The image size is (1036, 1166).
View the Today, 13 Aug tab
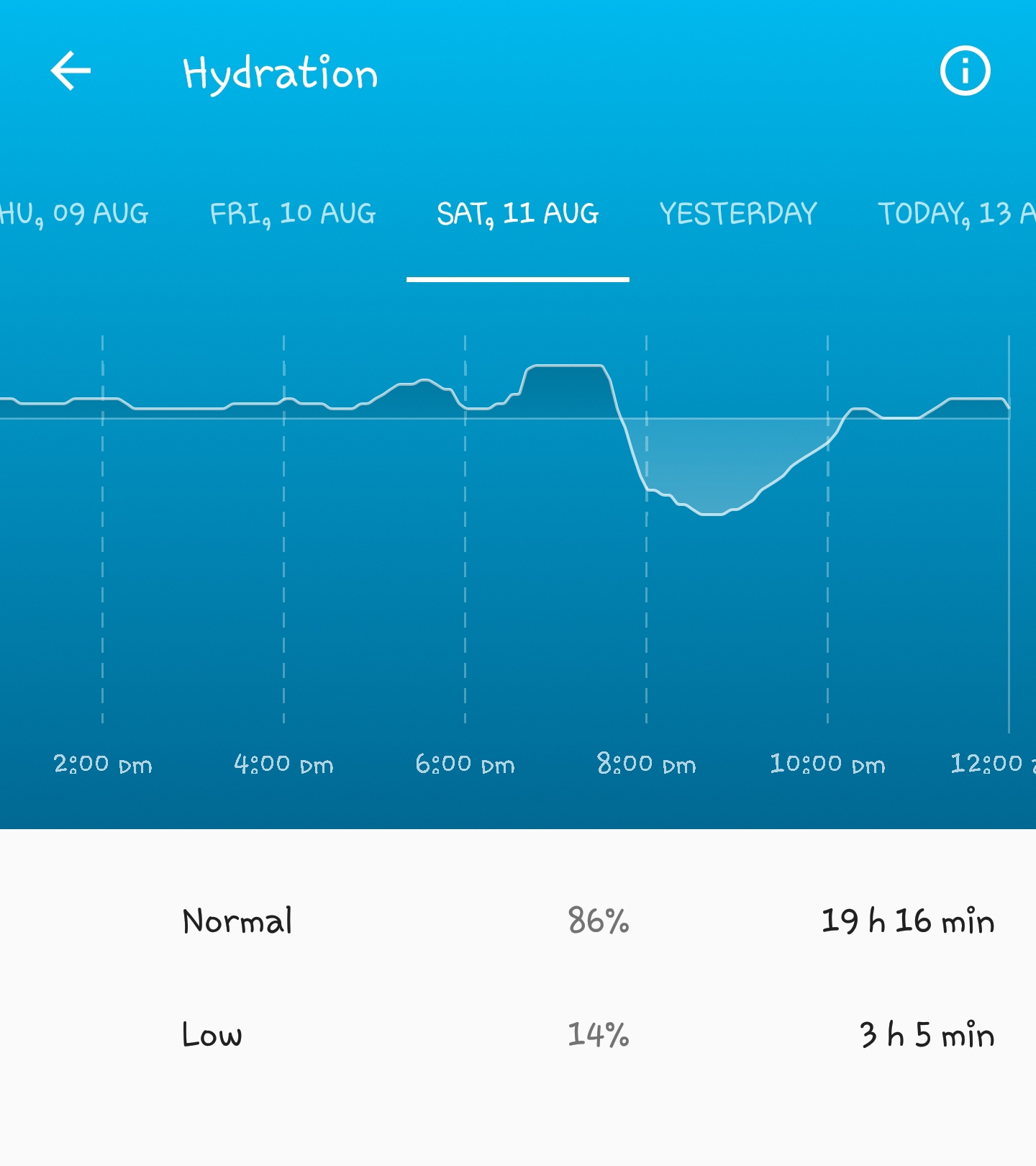tap(955, 214)
